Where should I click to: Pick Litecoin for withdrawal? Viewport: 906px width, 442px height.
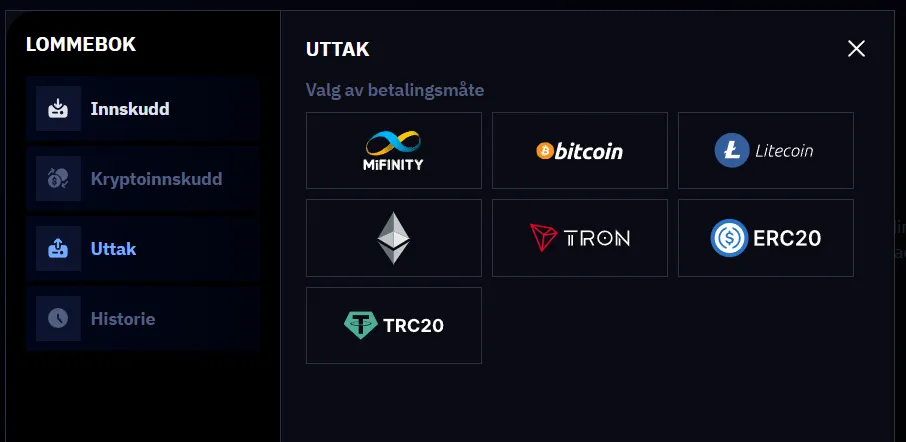[x=765, y=151]
